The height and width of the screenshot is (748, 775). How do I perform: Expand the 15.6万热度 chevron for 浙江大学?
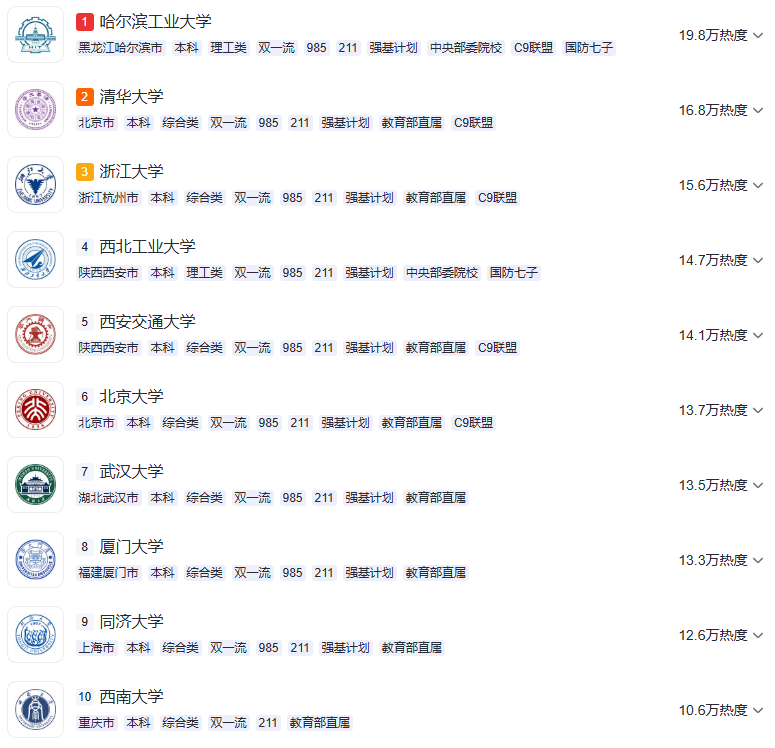coord(758,185)
